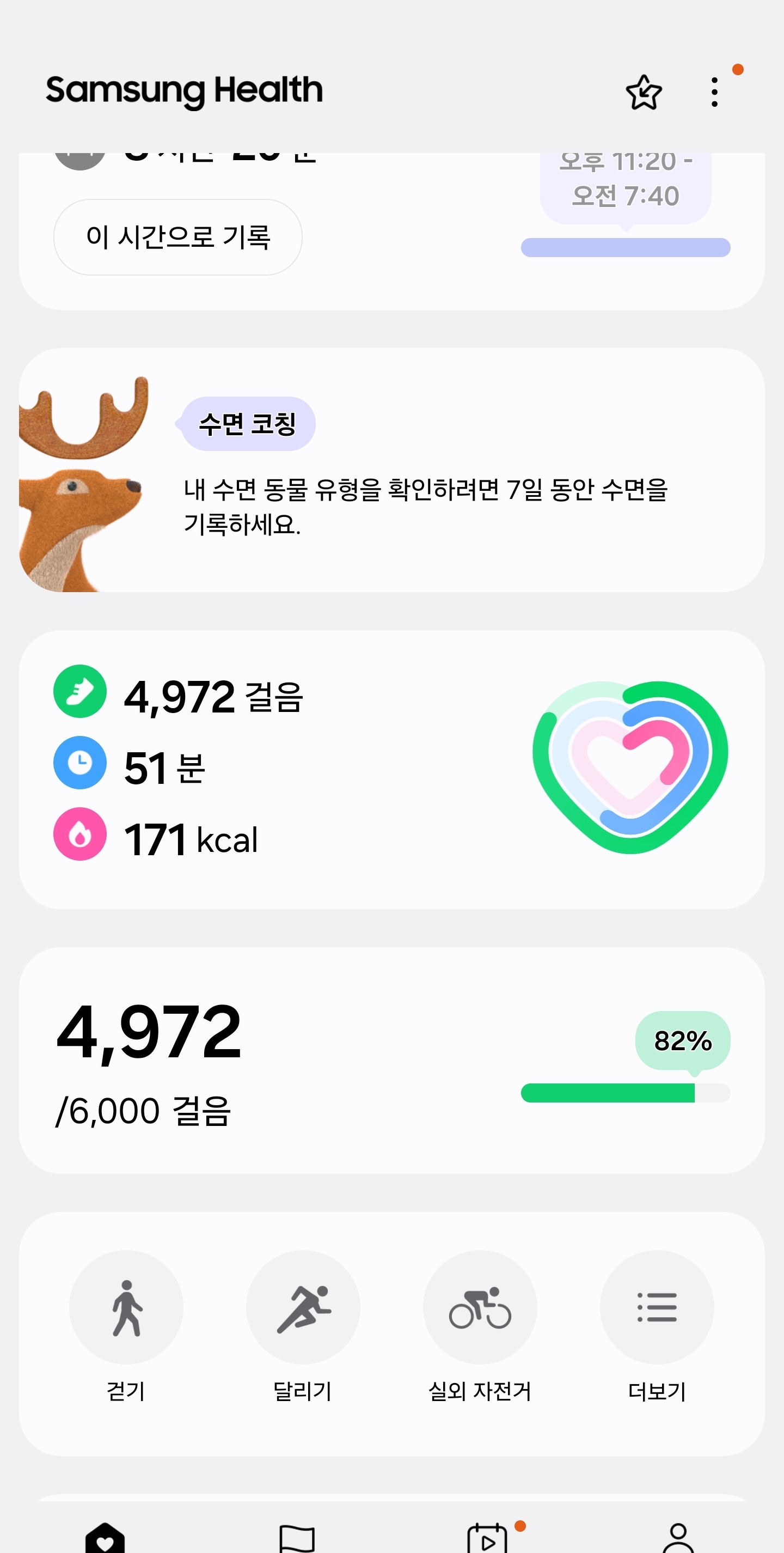This screenshot has width=784, height=1553.
Task: Switch to the calendar video tab
Action: tap(487, 1538)
